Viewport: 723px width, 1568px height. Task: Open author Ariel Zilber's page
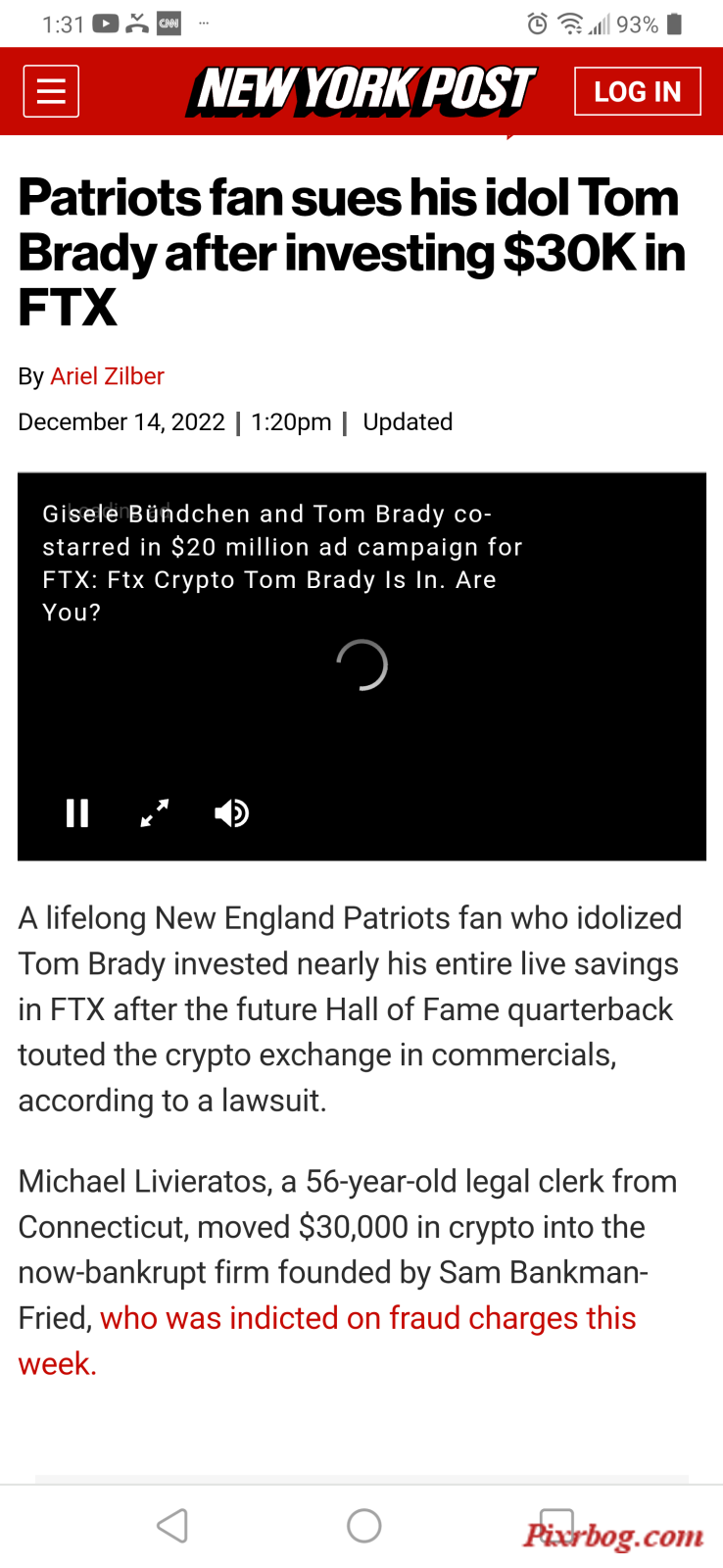(x=107, y=376)
